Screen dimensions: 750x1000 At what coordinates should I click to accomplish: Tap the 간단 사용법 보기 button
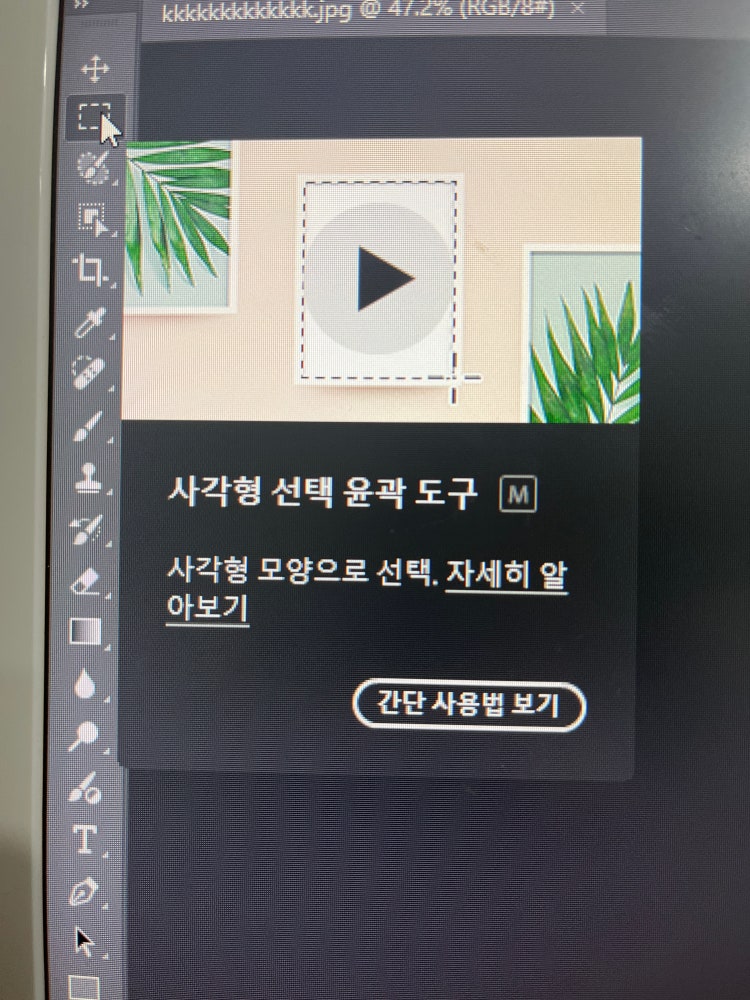[469, 706]
